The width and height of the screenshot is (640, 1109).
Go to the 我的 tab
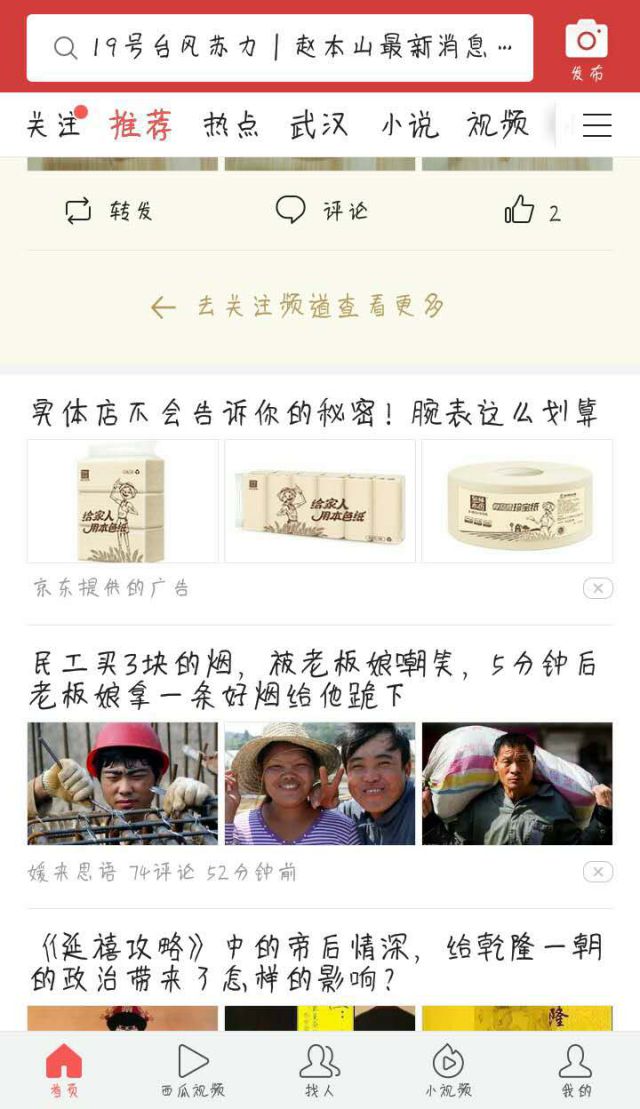point(575,1070)
